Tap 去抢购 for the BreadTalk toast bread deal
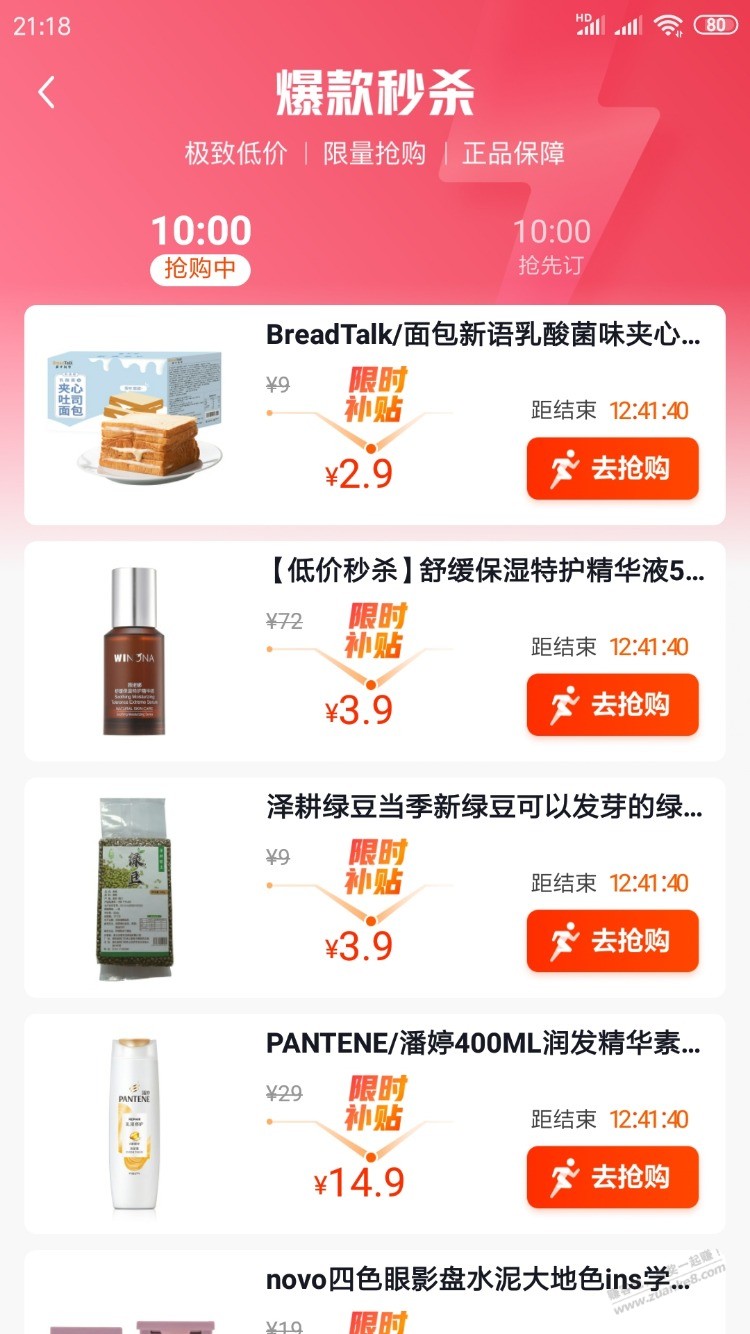The image size is (750, 1334). (612, 467)
